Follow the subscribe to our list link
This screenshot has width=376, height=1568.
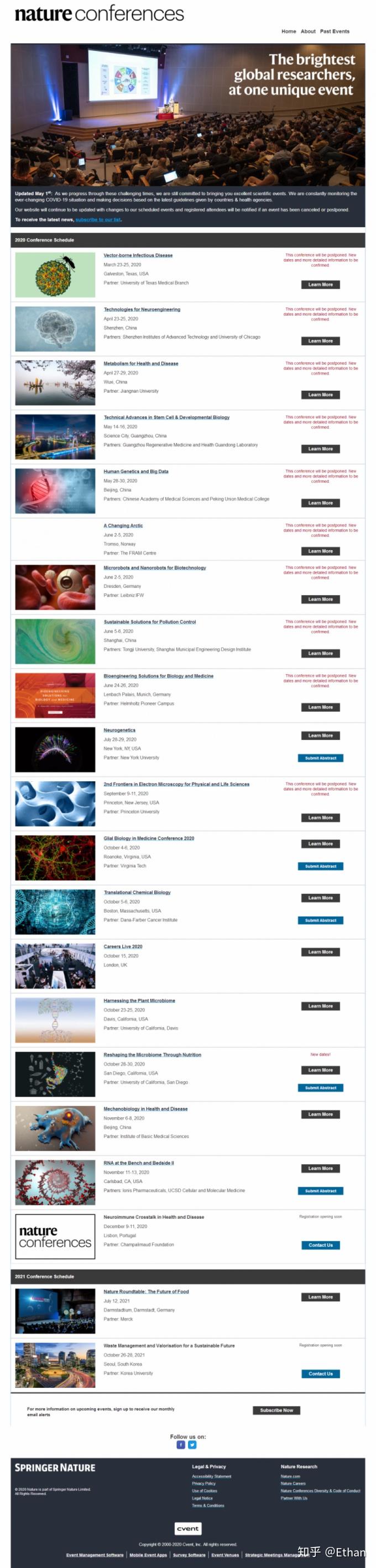(98, 220)
